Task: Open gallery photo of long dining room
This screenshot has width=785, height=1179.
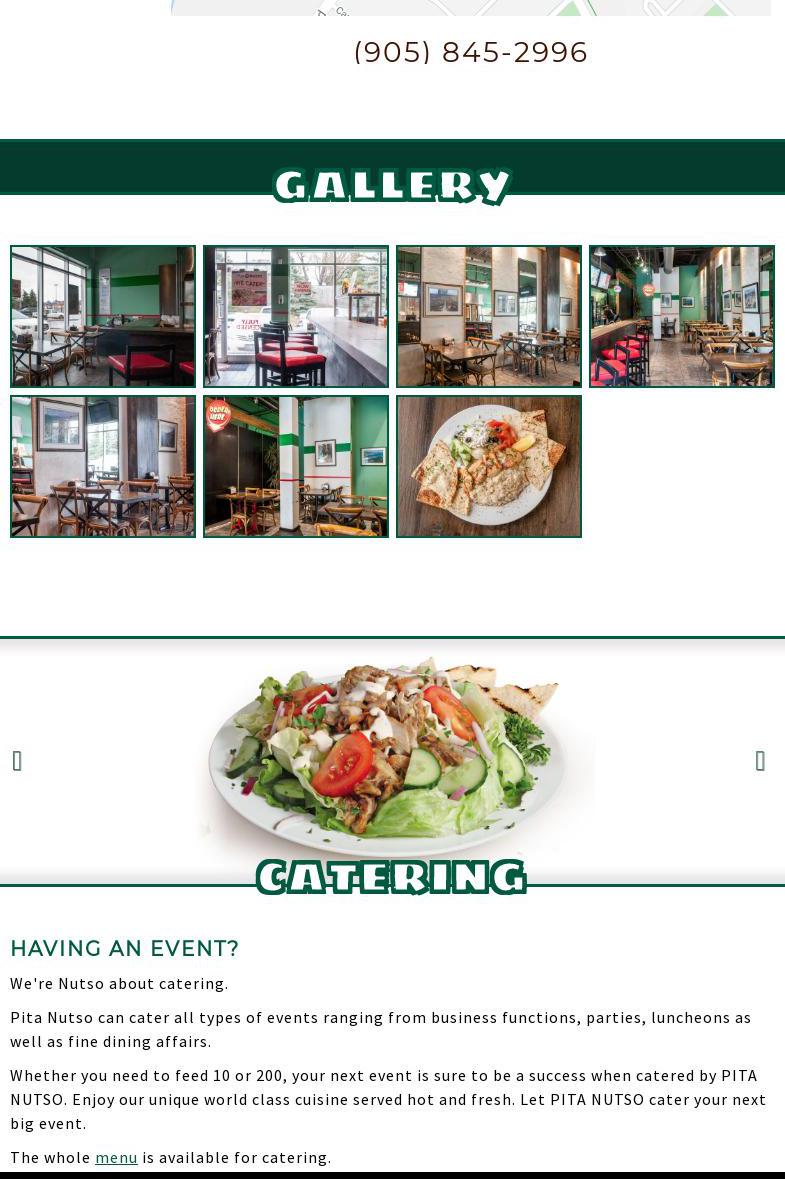Action: (x=682, y=316)
